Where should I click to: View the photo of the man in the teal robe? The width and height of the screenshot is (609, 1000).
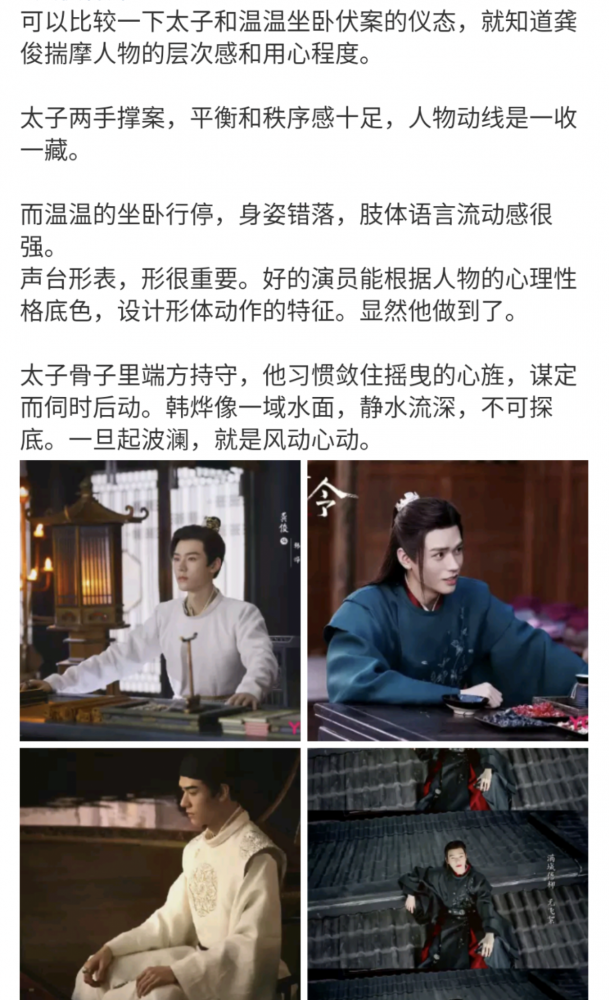447,600
